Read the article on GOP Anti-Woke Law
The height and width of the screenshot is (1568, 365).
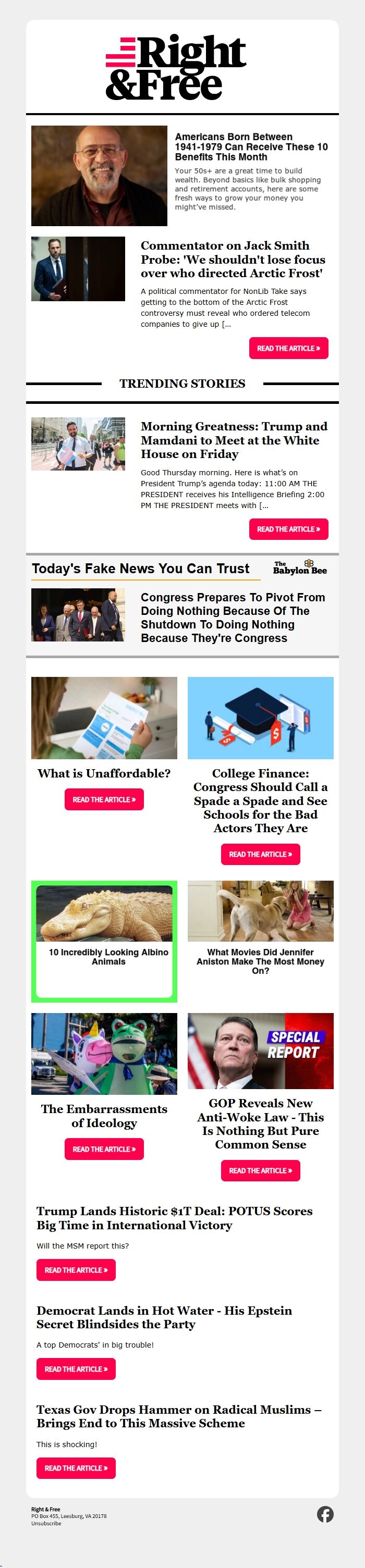pos(260,1170)
